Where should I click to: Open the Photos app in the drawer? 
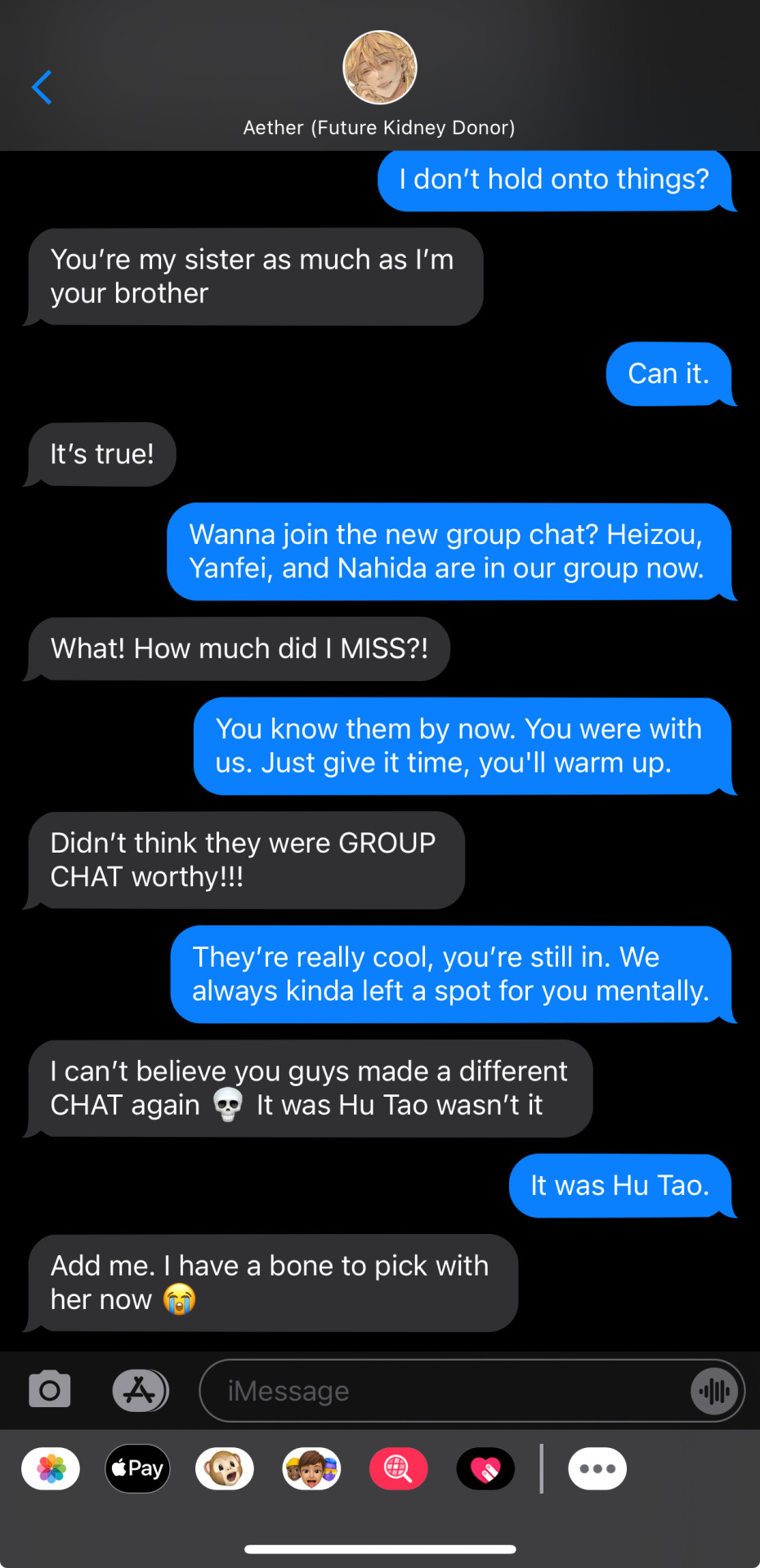[51, 1468]
